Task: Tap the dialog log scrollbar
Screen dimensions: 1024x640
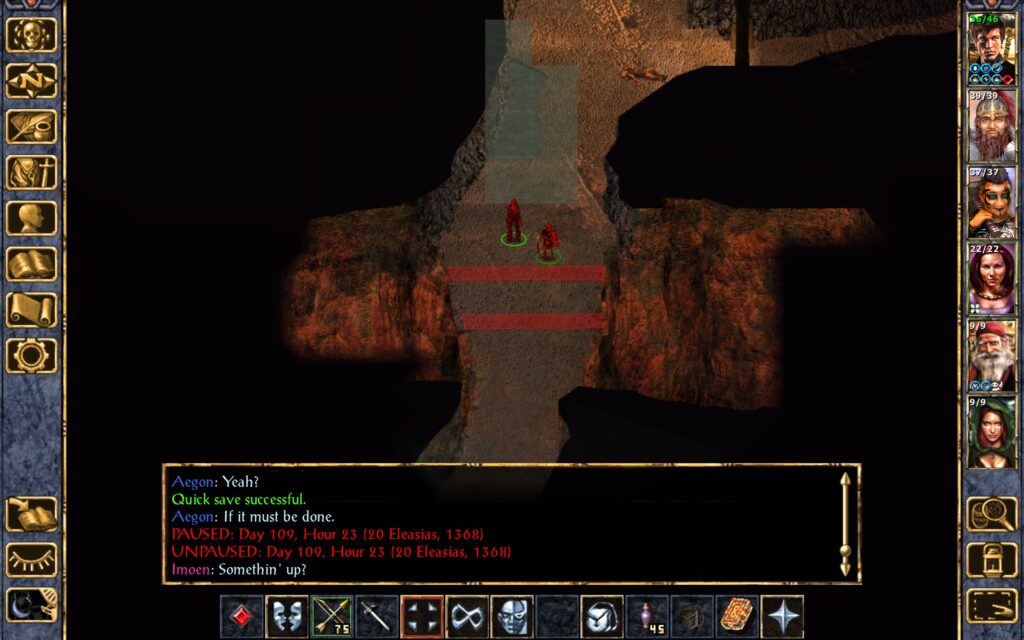Action: pos(845,523)
